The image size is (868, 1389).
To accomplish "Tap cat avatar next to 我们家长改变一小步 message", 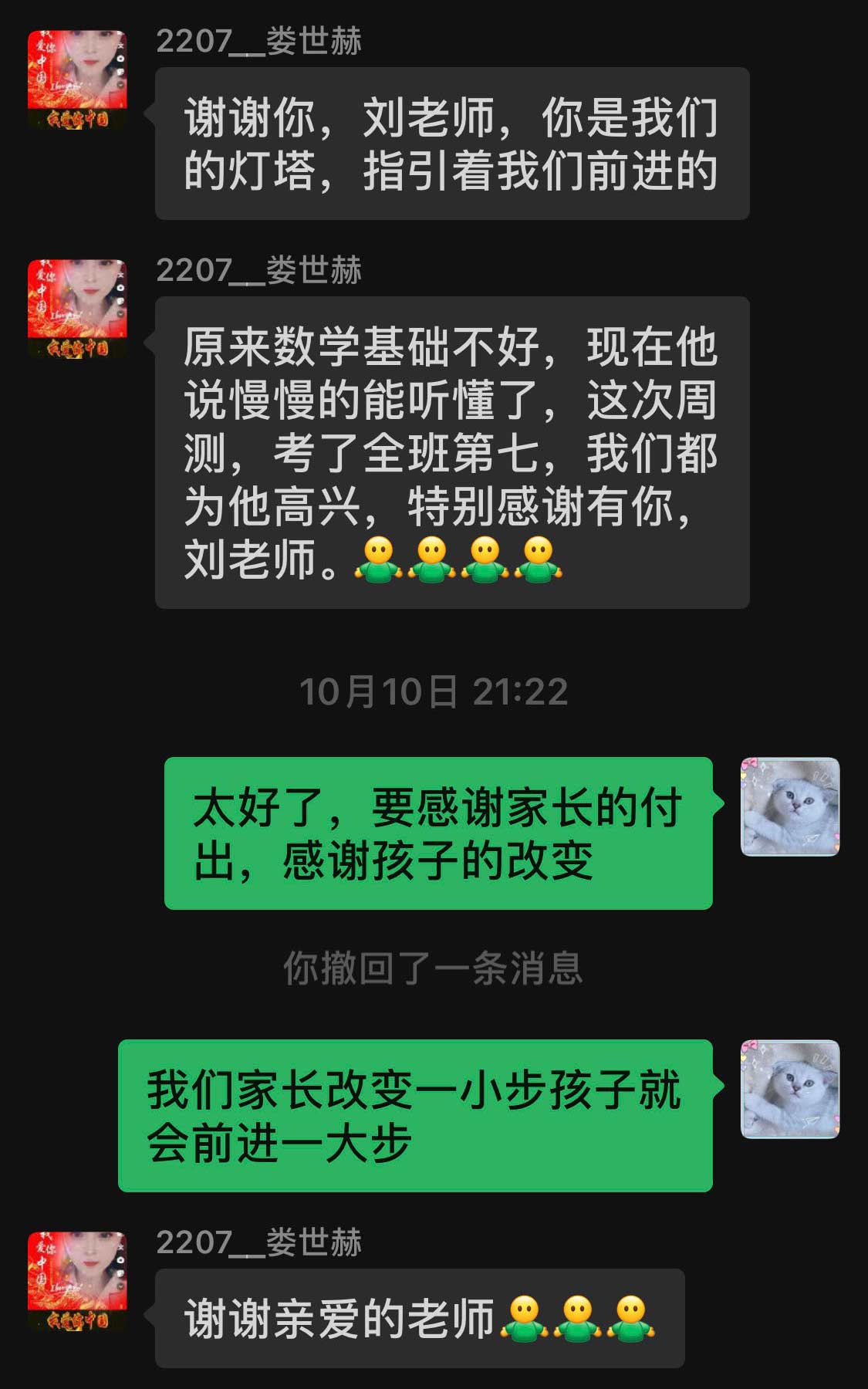I will point(790,1089).
